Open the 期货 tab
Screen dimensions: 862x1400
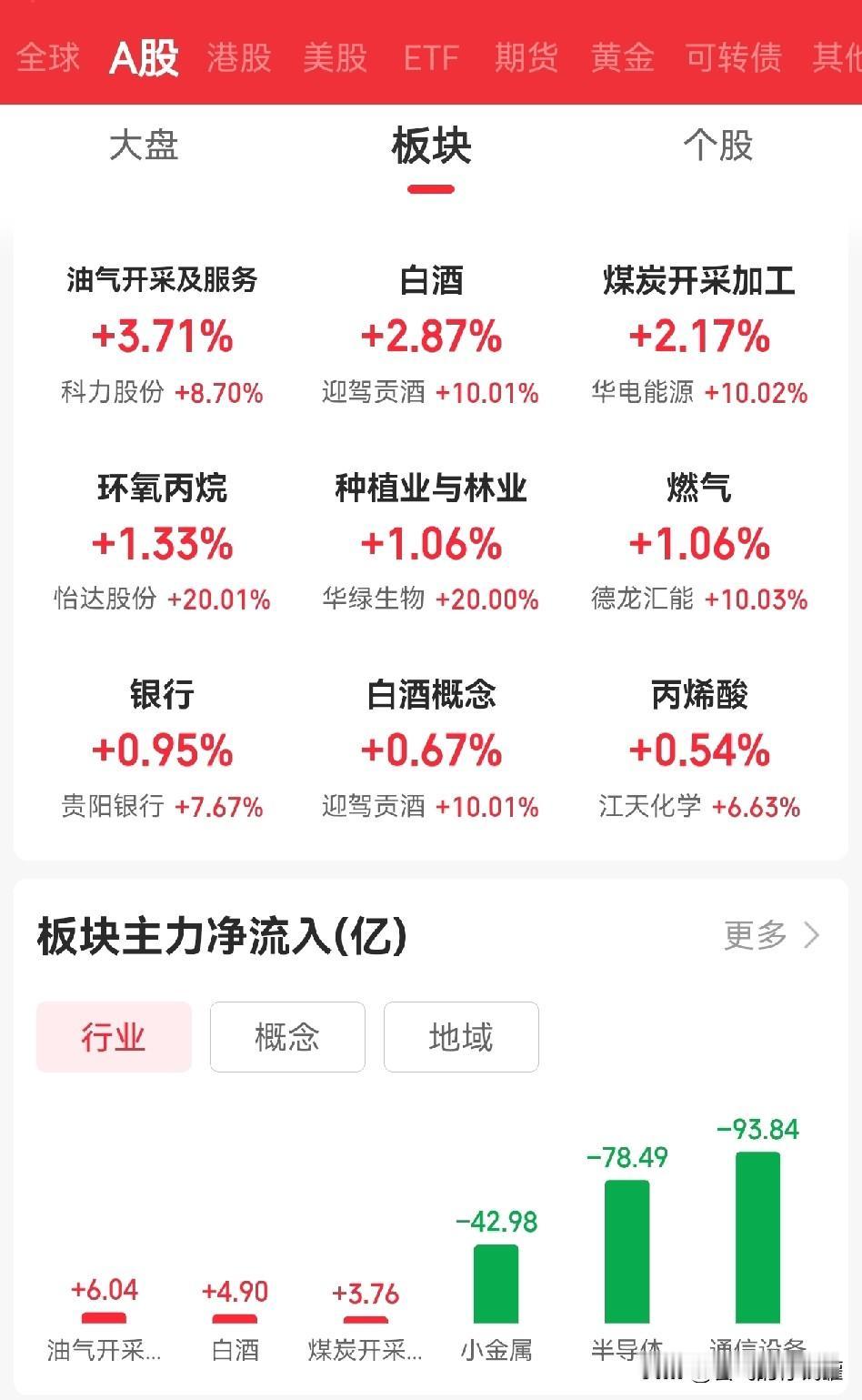tap(526, 57)
